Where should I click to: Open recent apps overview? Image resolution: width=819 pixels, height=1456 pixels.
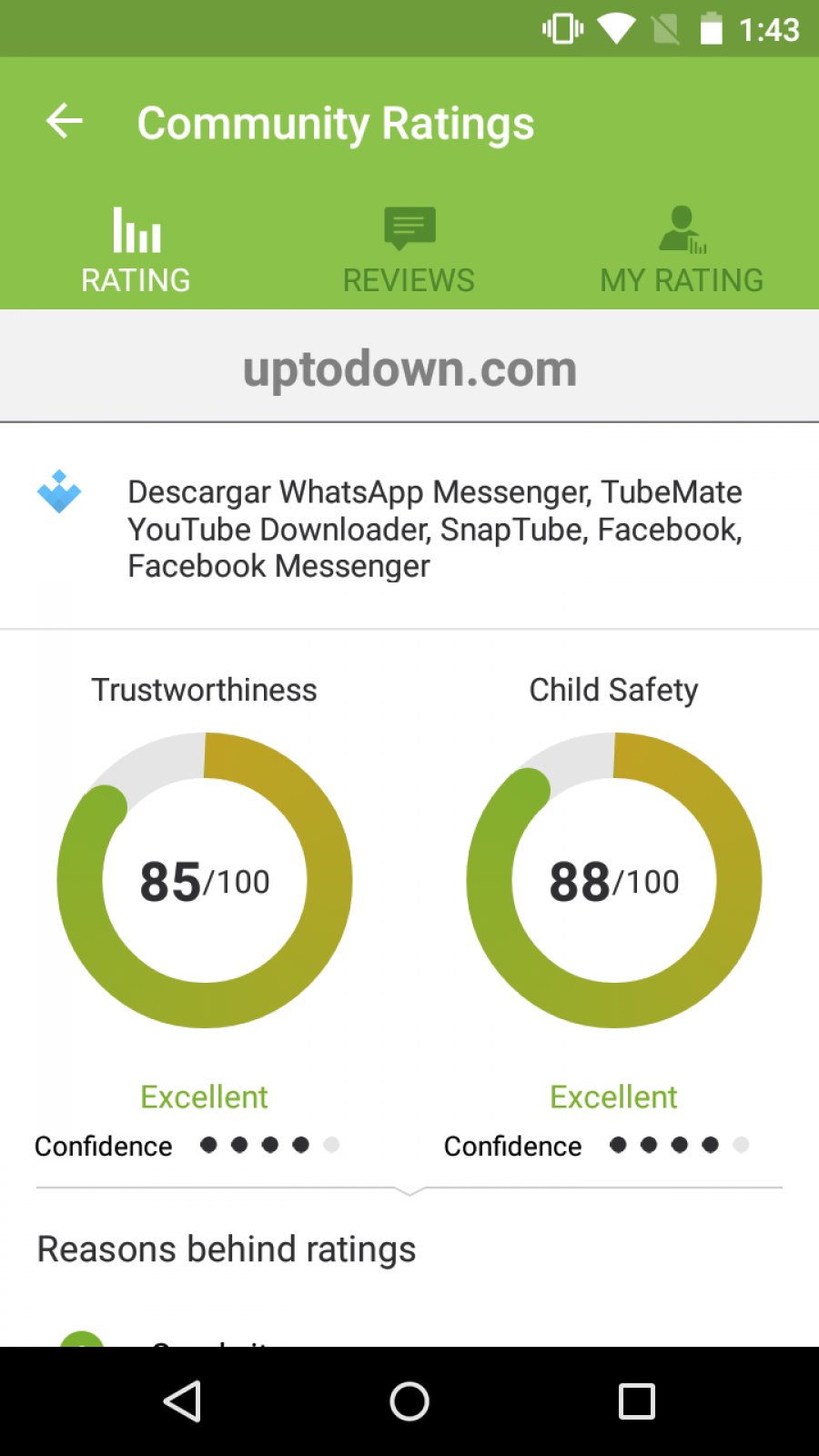636,1401
